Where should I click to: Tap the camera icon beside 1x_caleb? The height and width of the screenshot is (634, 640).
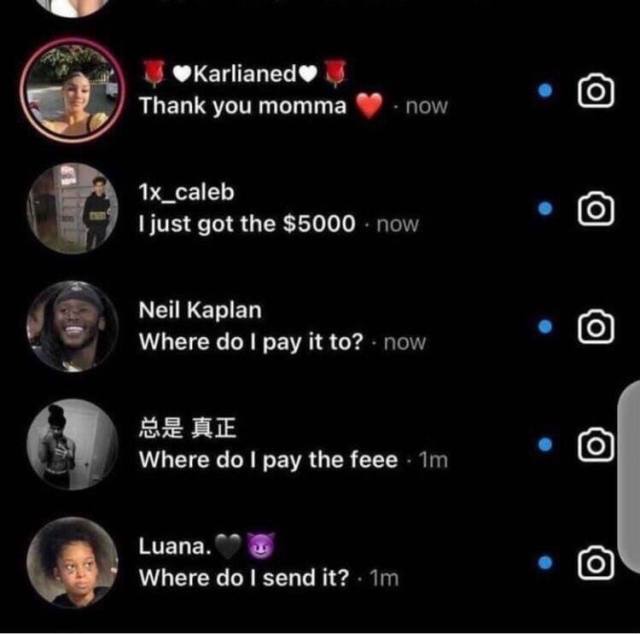tap(596, 208)
